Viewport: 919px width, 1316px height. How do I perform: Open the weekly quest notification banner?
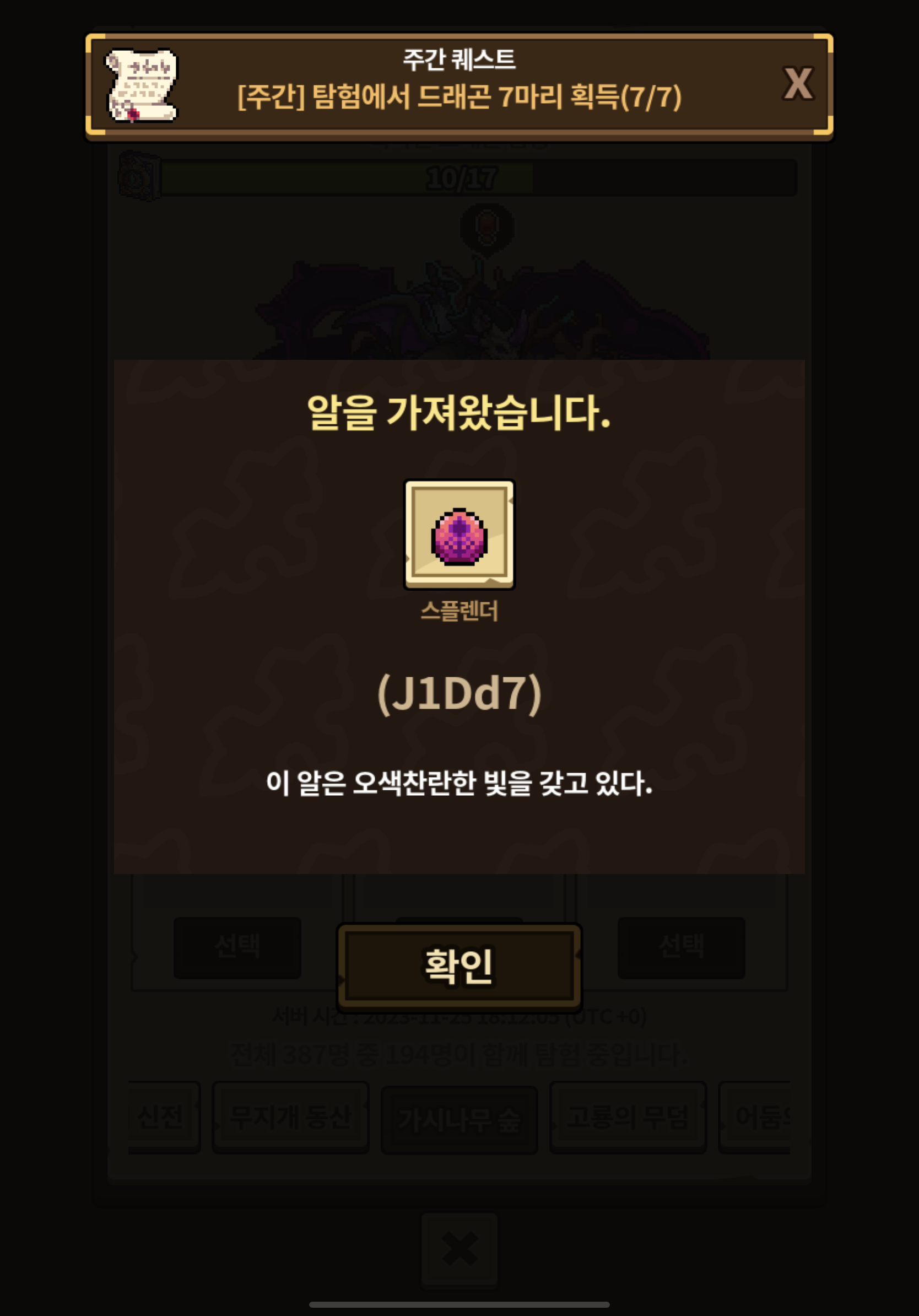(458, 86)
